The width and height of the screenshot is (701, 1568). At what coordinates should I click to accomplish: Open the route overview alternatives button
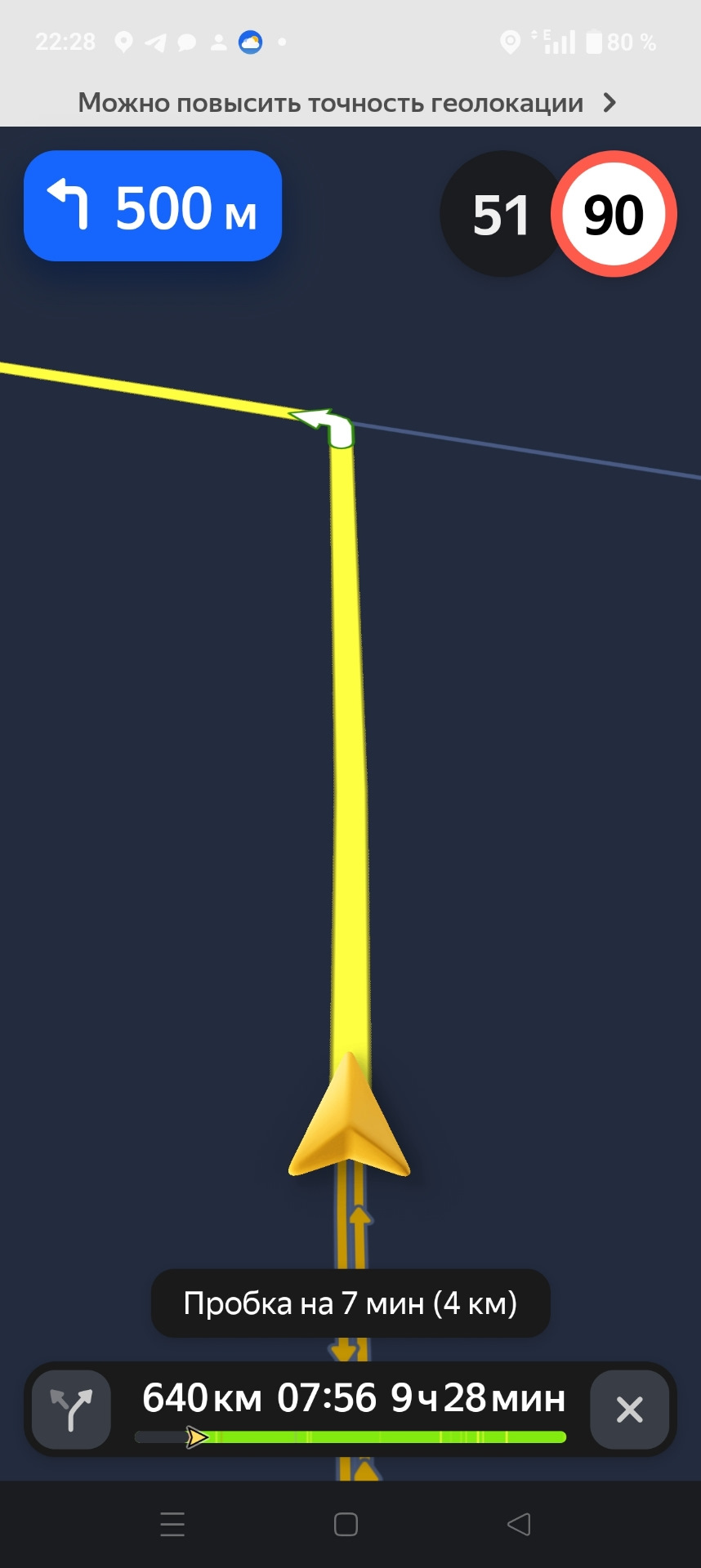click(x=72, y=1410)
